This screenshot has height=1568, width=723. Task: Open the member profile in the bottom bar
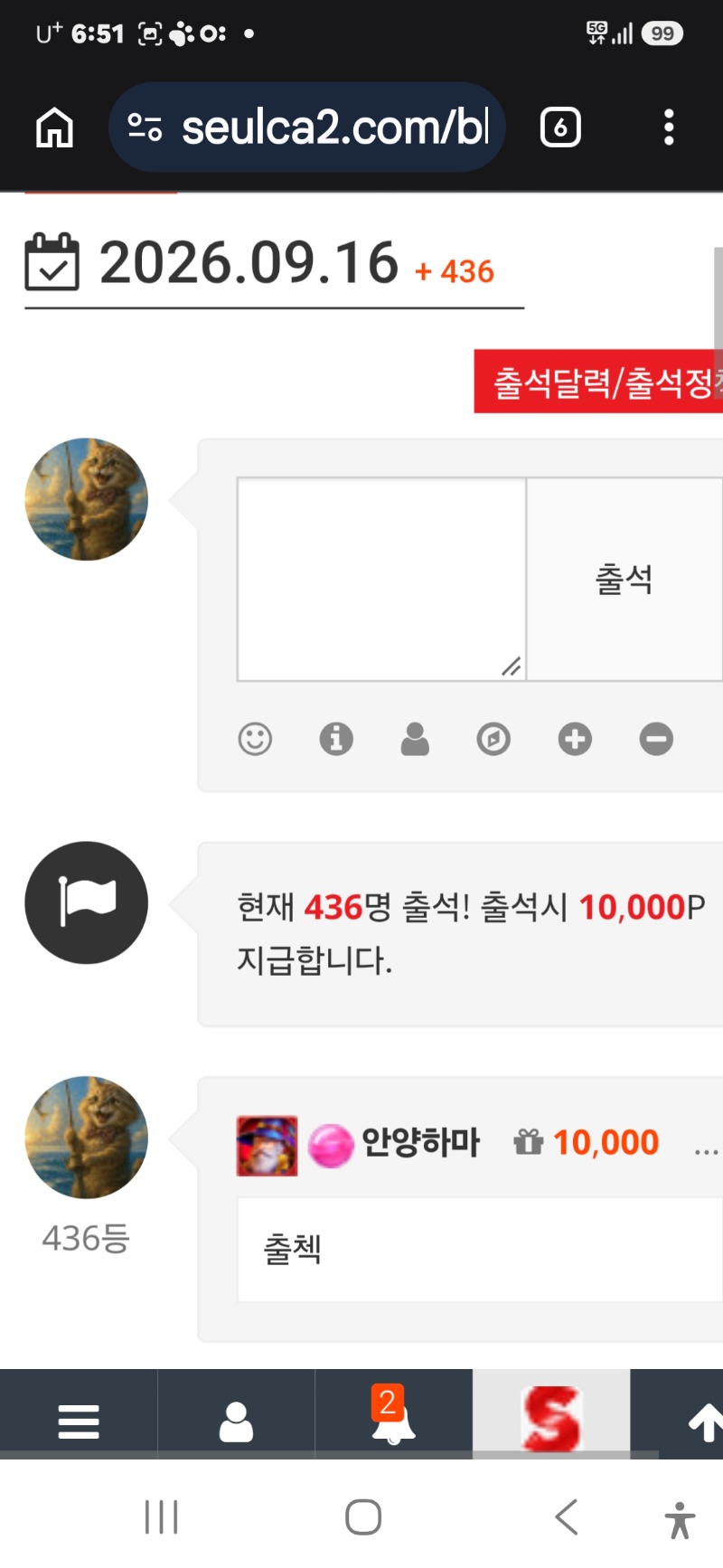(236, 1422)
